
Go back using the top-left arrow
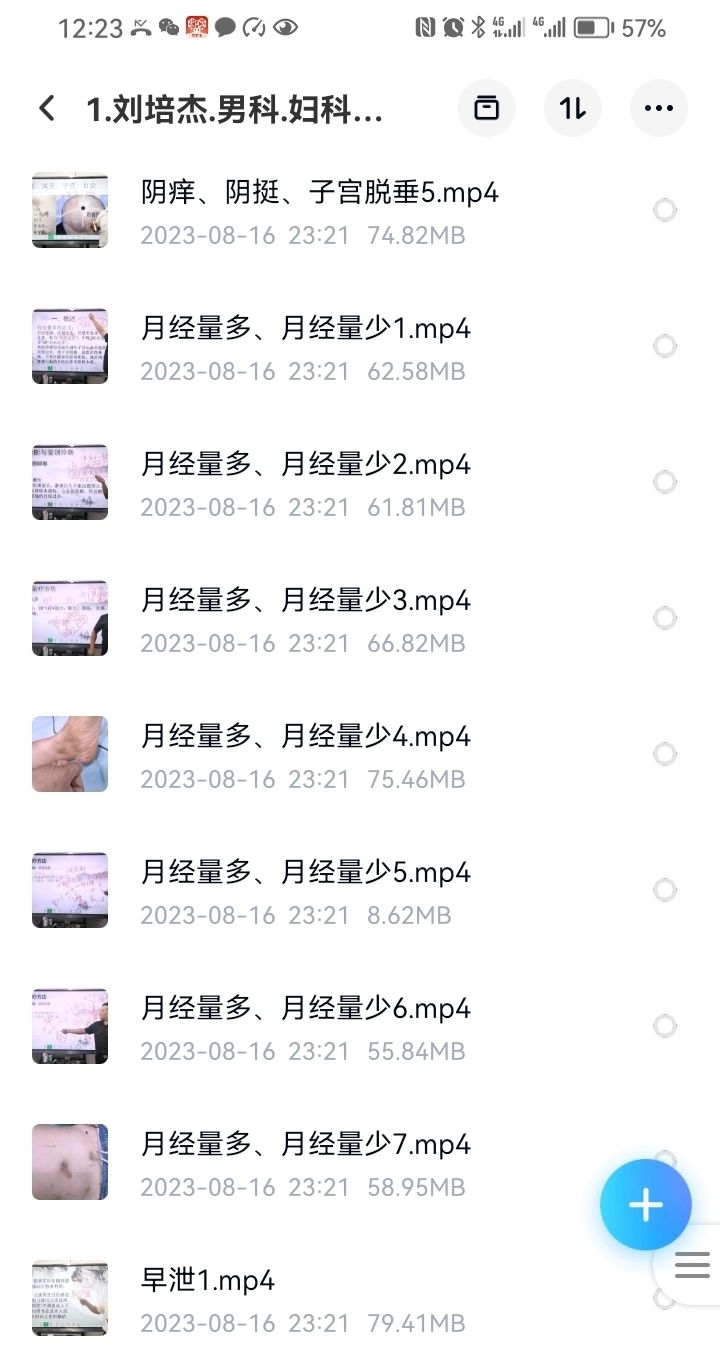[x=47, y=108]
